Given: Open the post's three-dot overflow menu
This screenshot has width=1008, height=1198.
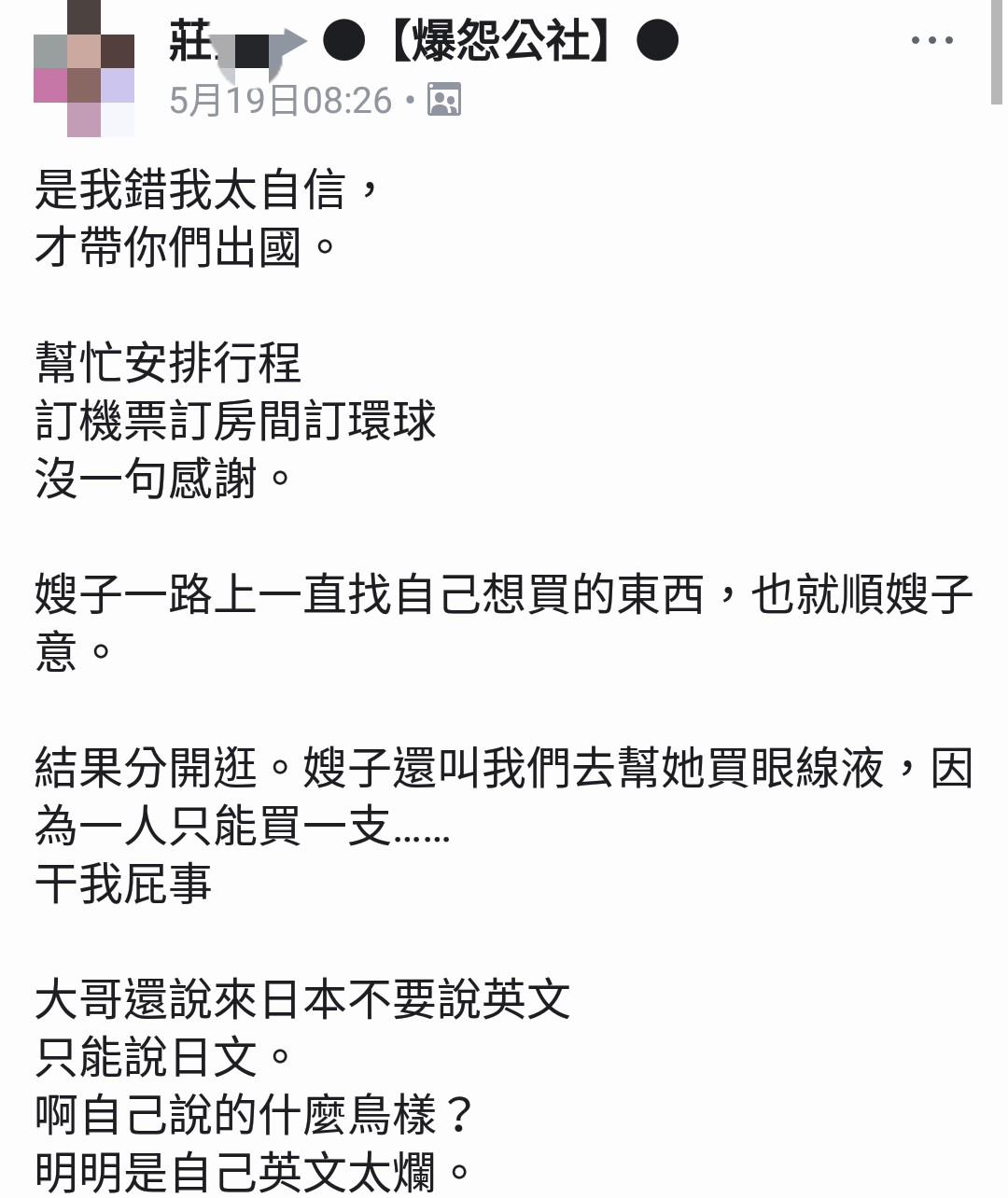Looking at the screenshot, I should point(931,41).
